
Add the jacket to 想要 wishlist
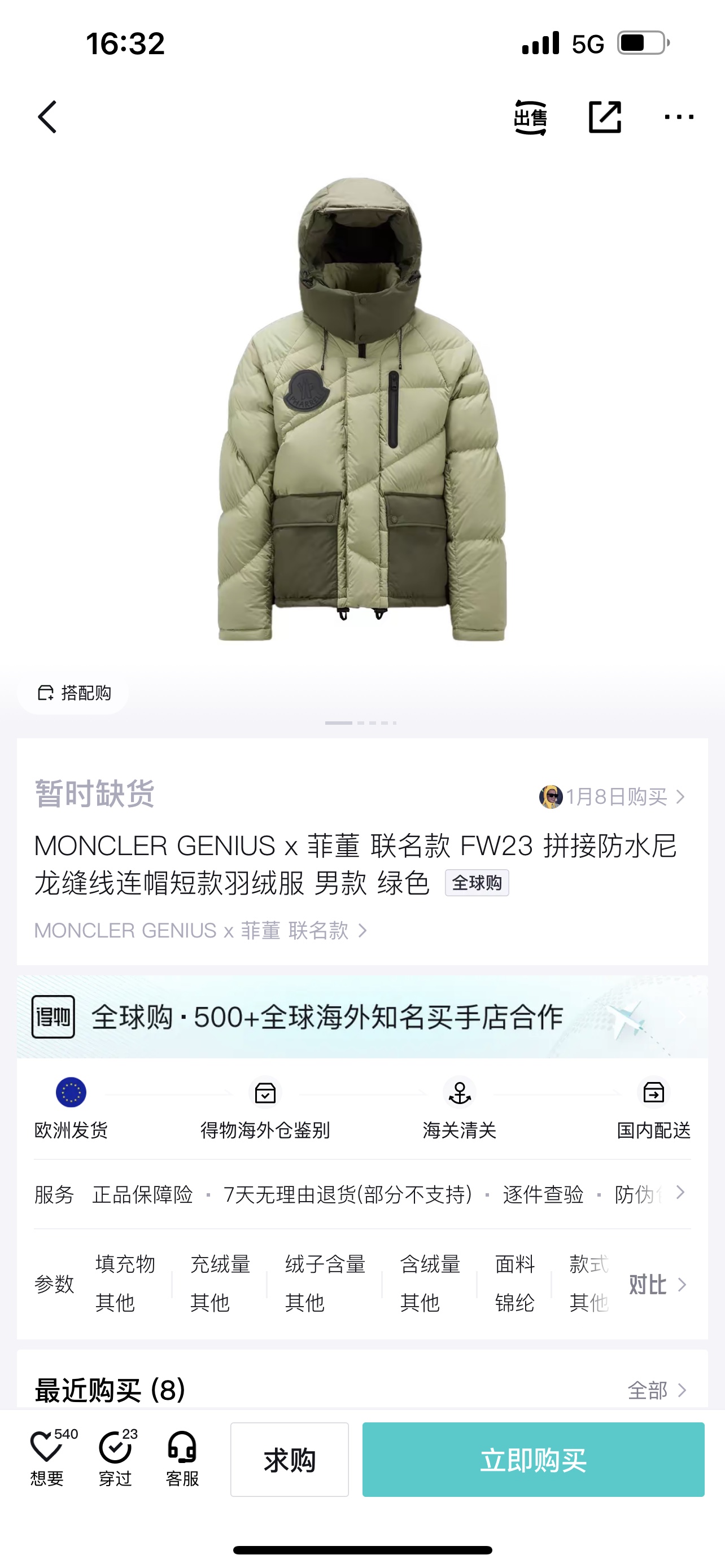(x=47, y=1458)
